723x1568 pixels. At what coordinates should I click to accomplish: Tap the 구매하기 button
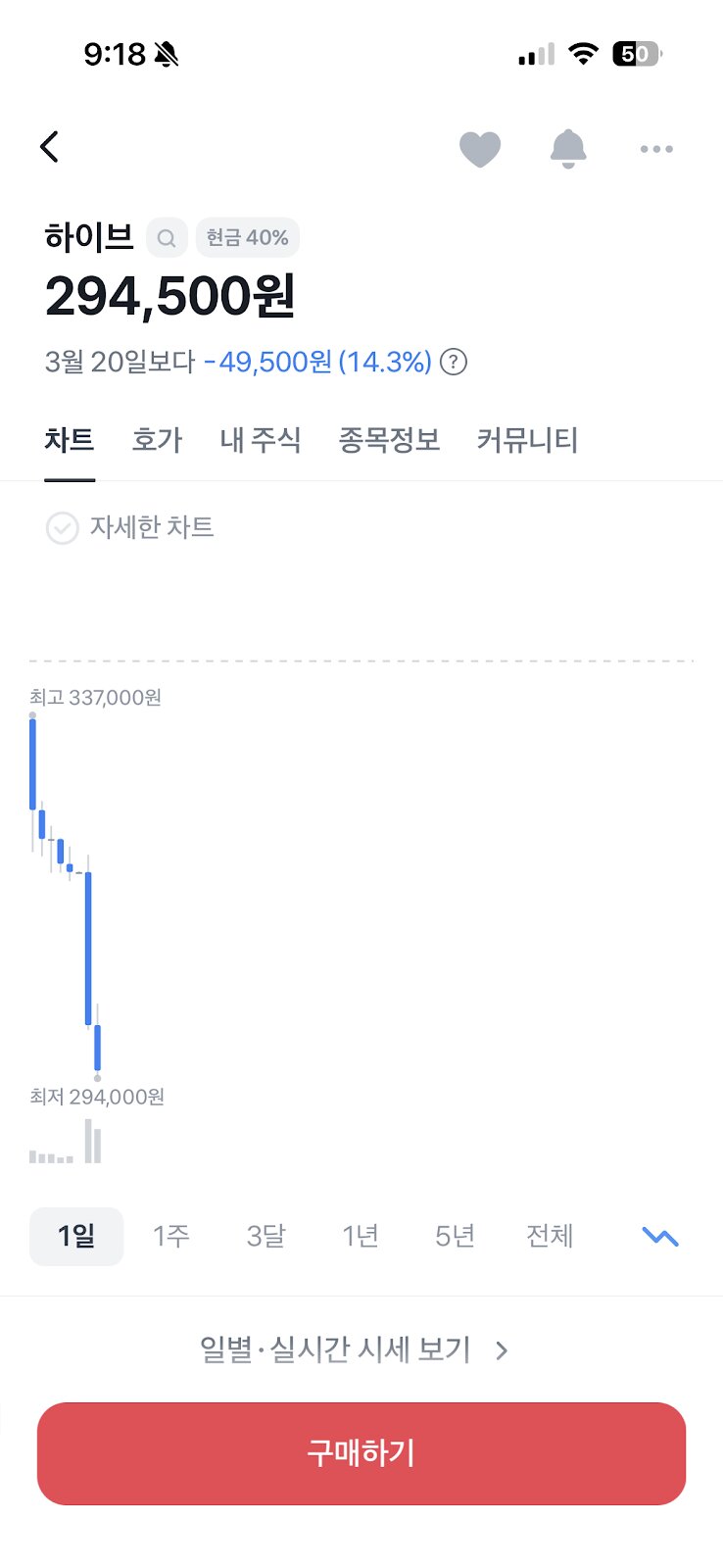pos(361,1452)
